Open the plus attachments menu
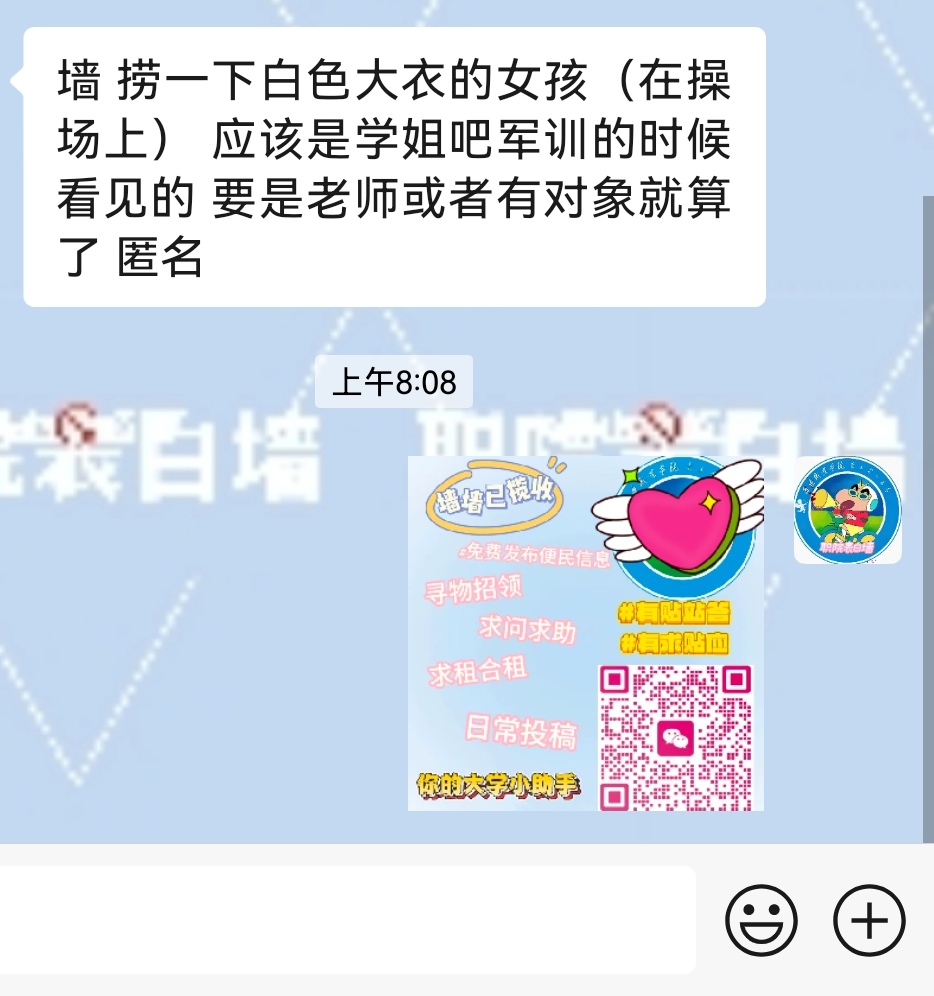The width and height of the screenshot is (934, 996). click(x=868, y=920)
